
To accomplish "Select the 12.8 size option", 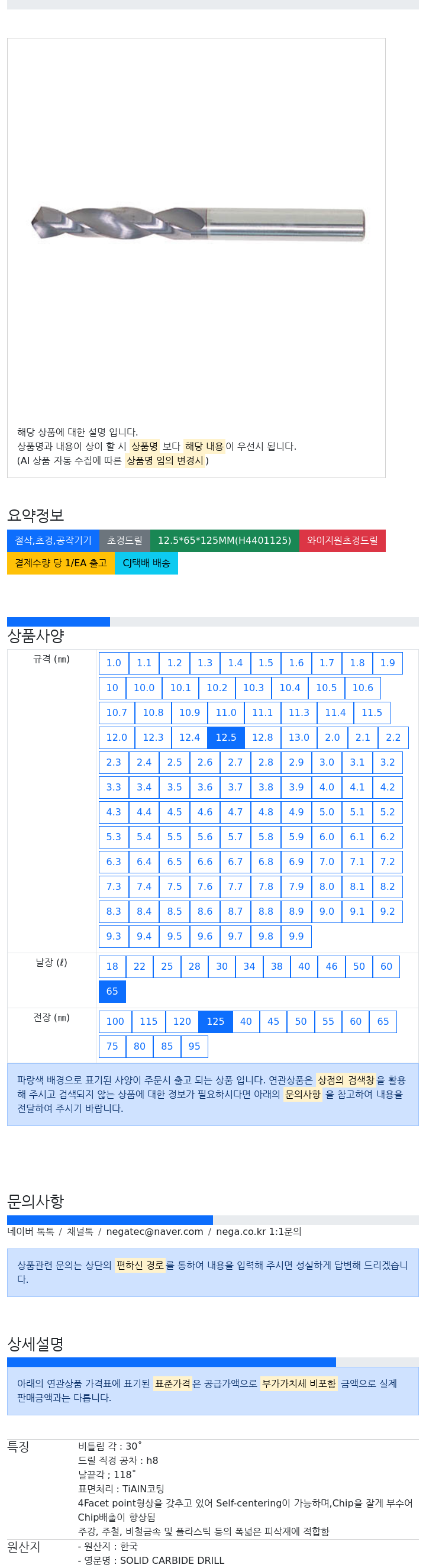I will tap(262, 737).
